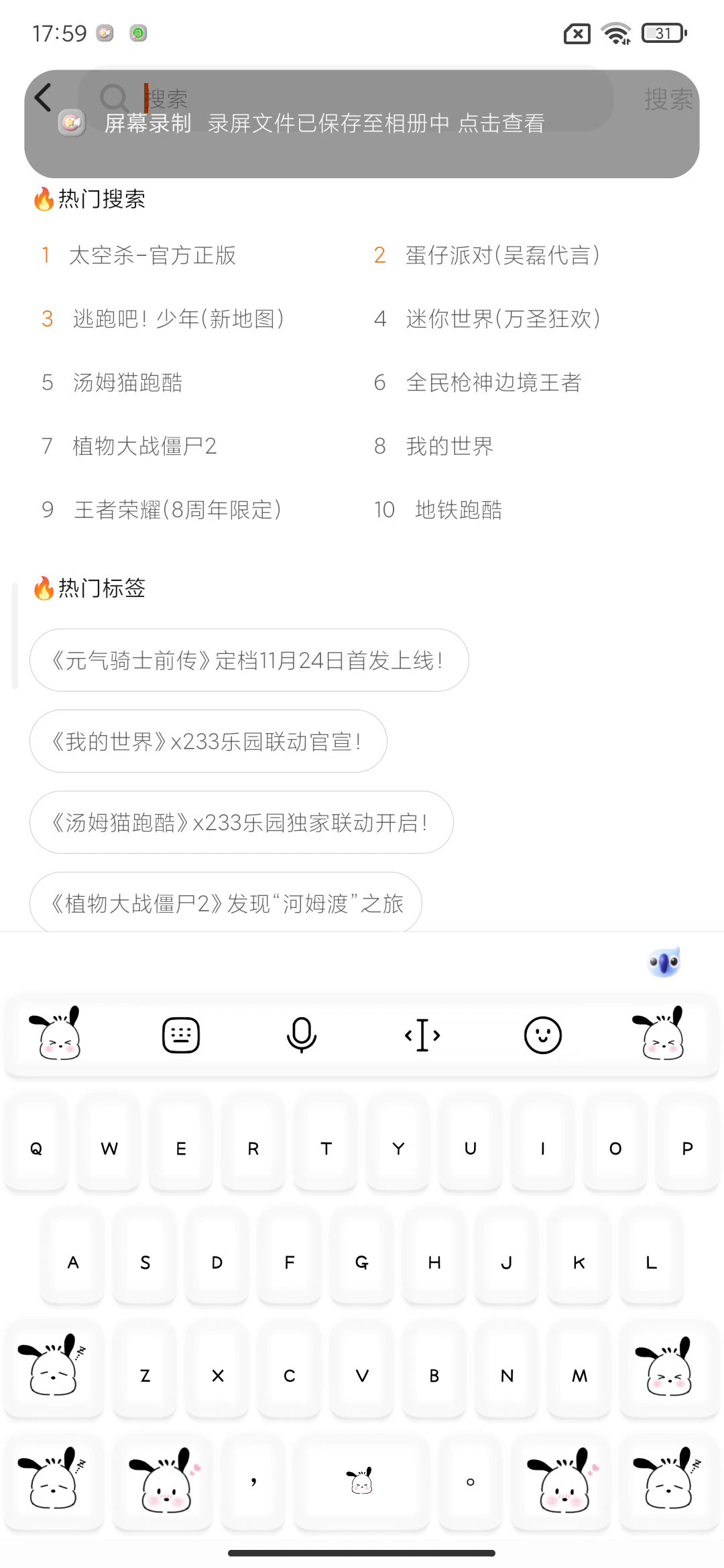Switch keyboard layout with the keyboard icon
724x1568 pixels.
(181, 1035)
